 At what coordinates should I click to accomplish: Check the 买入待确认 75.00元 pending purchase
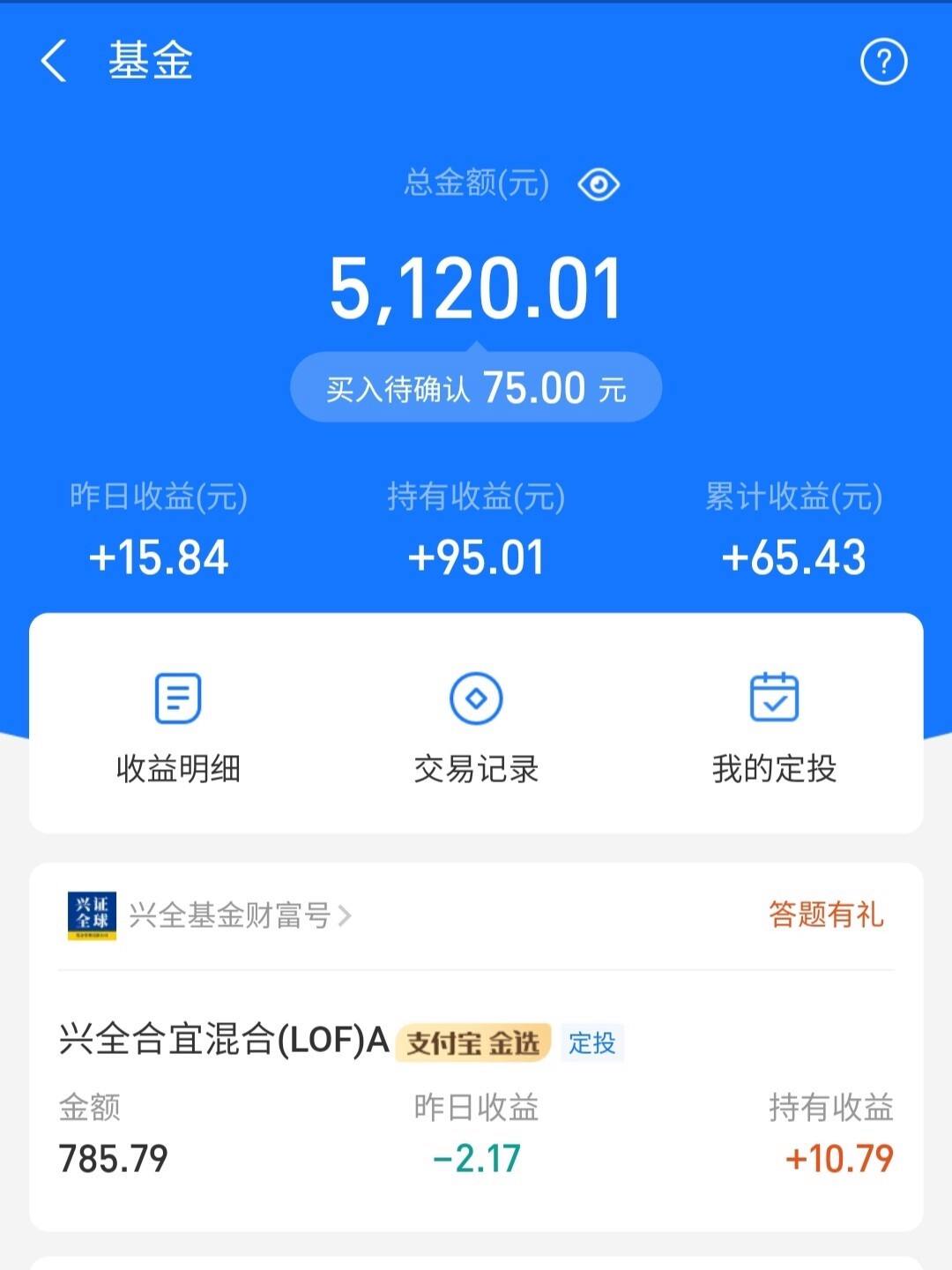(476, 386)
